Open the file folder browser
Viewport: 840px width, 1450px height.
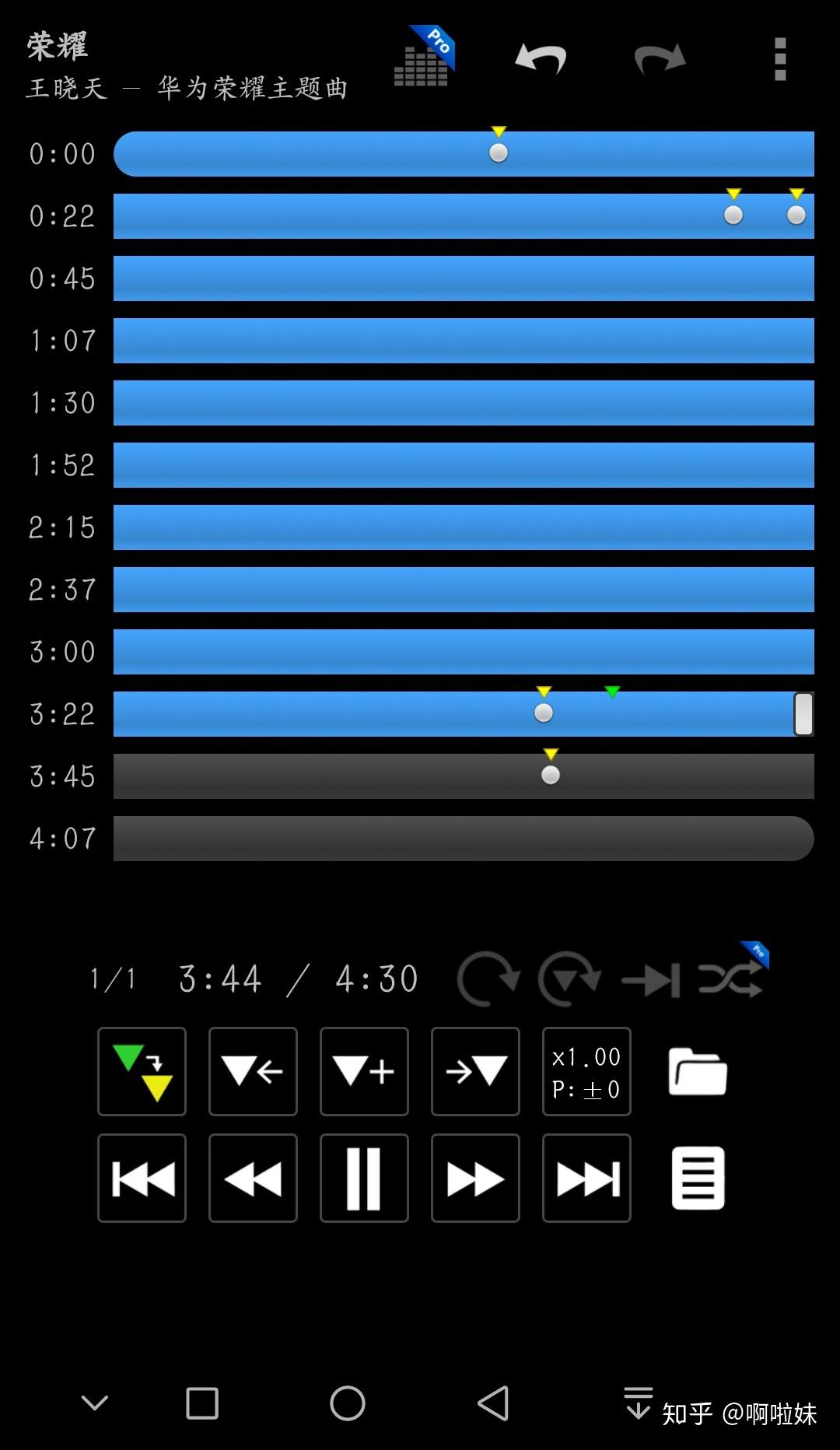point(698,1072)
